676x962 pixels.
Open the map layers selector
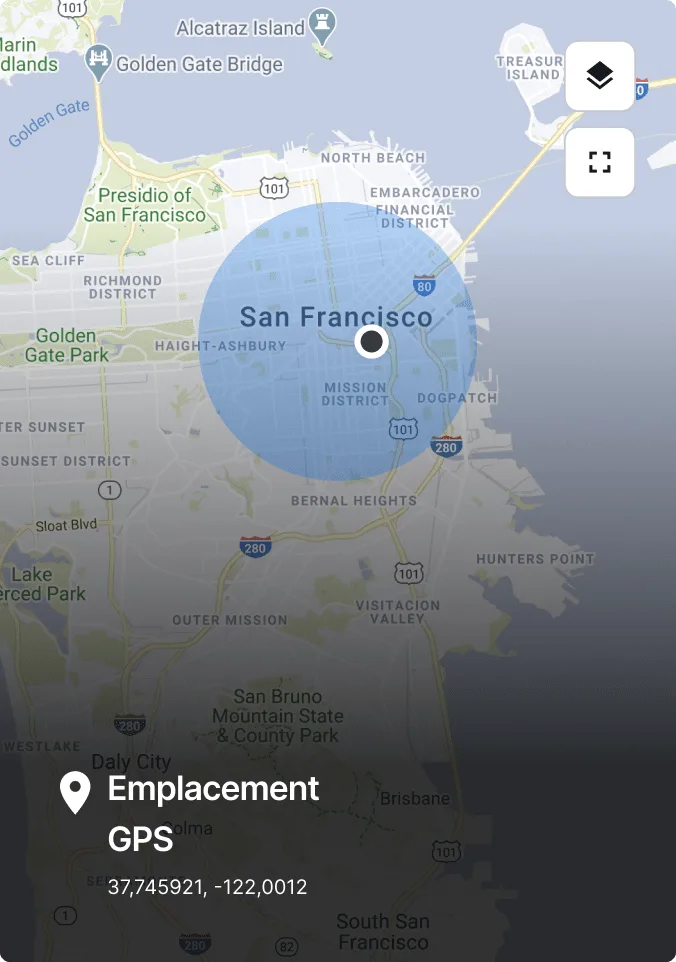[x=599, y=76]
